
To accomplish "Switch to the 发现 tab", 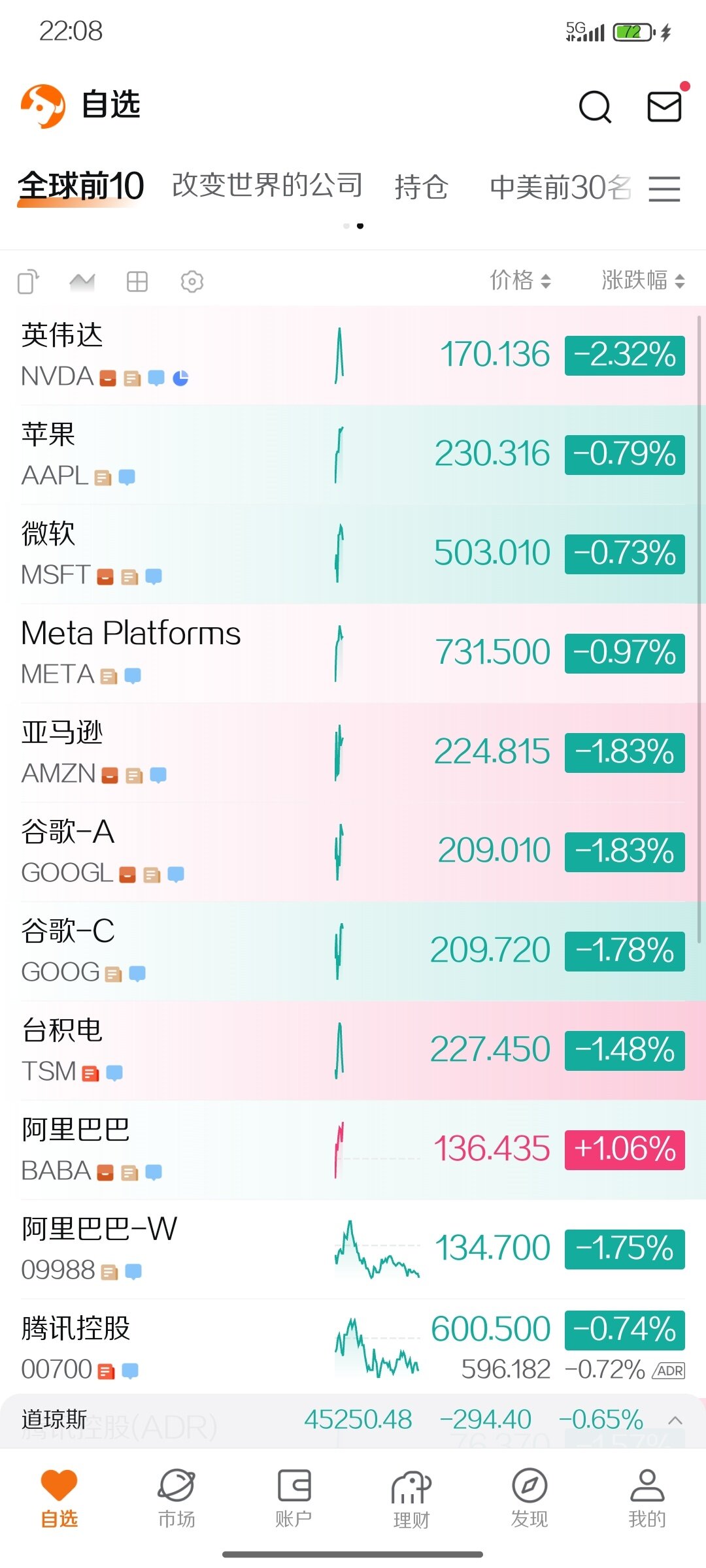I will tap(529, 1499).
